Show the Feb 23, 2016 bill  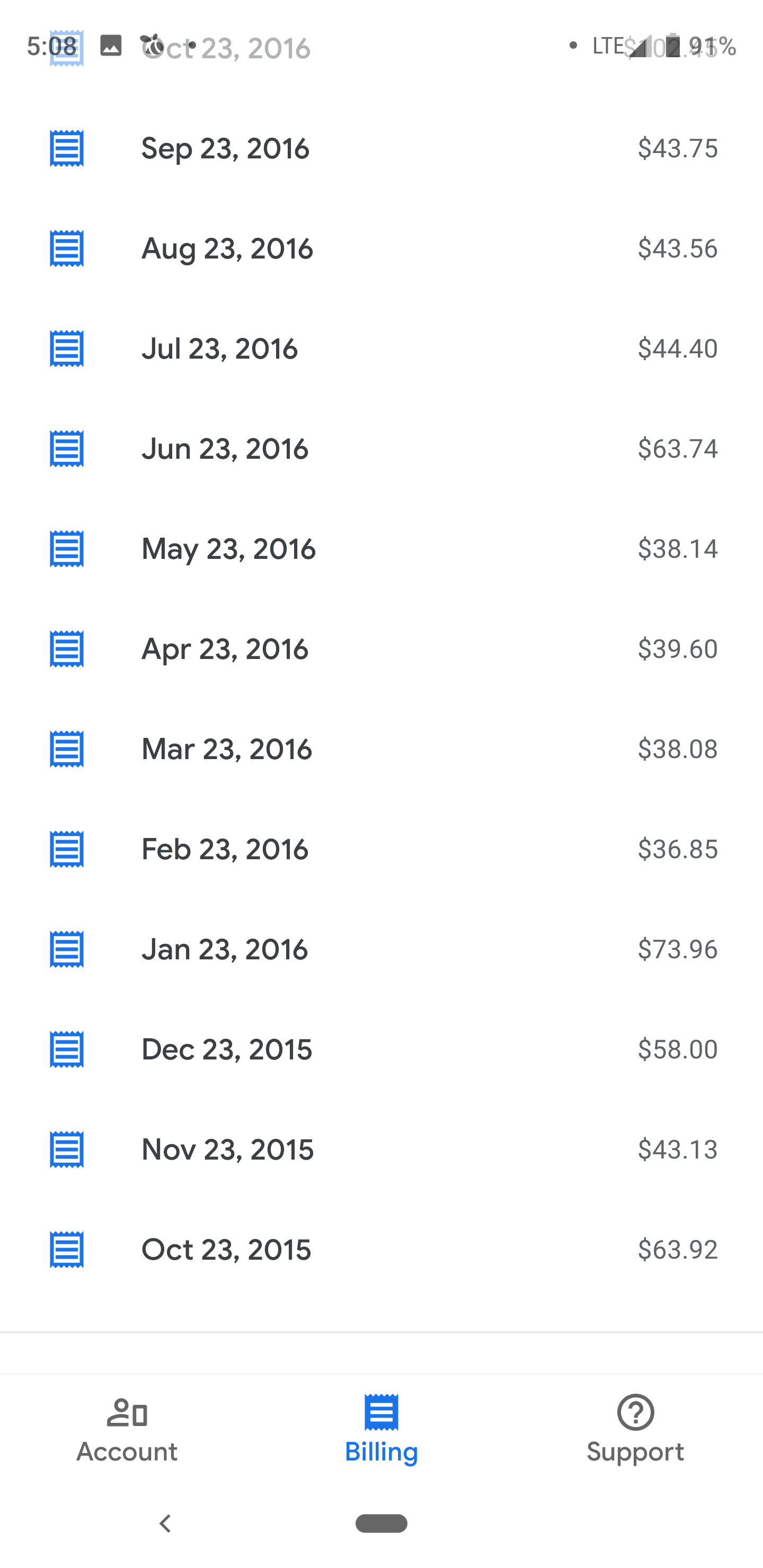click(381, 849)
